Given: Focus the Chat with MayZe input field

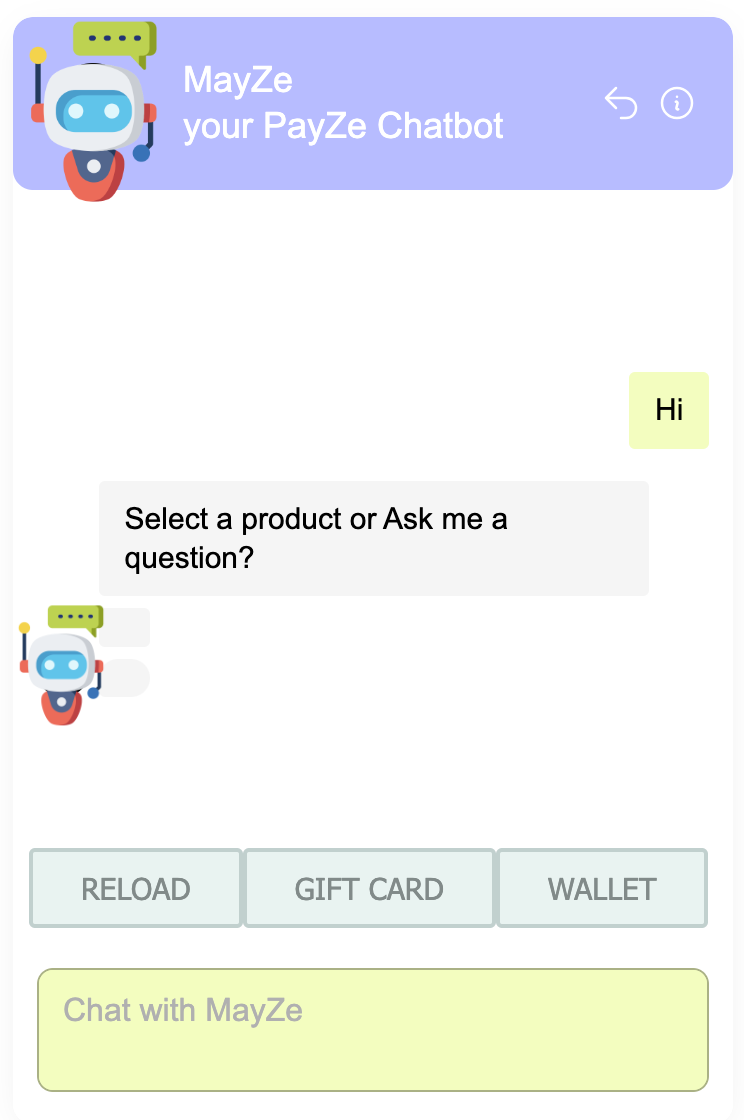Looking at the screenshot, I should click(372, 1029).
